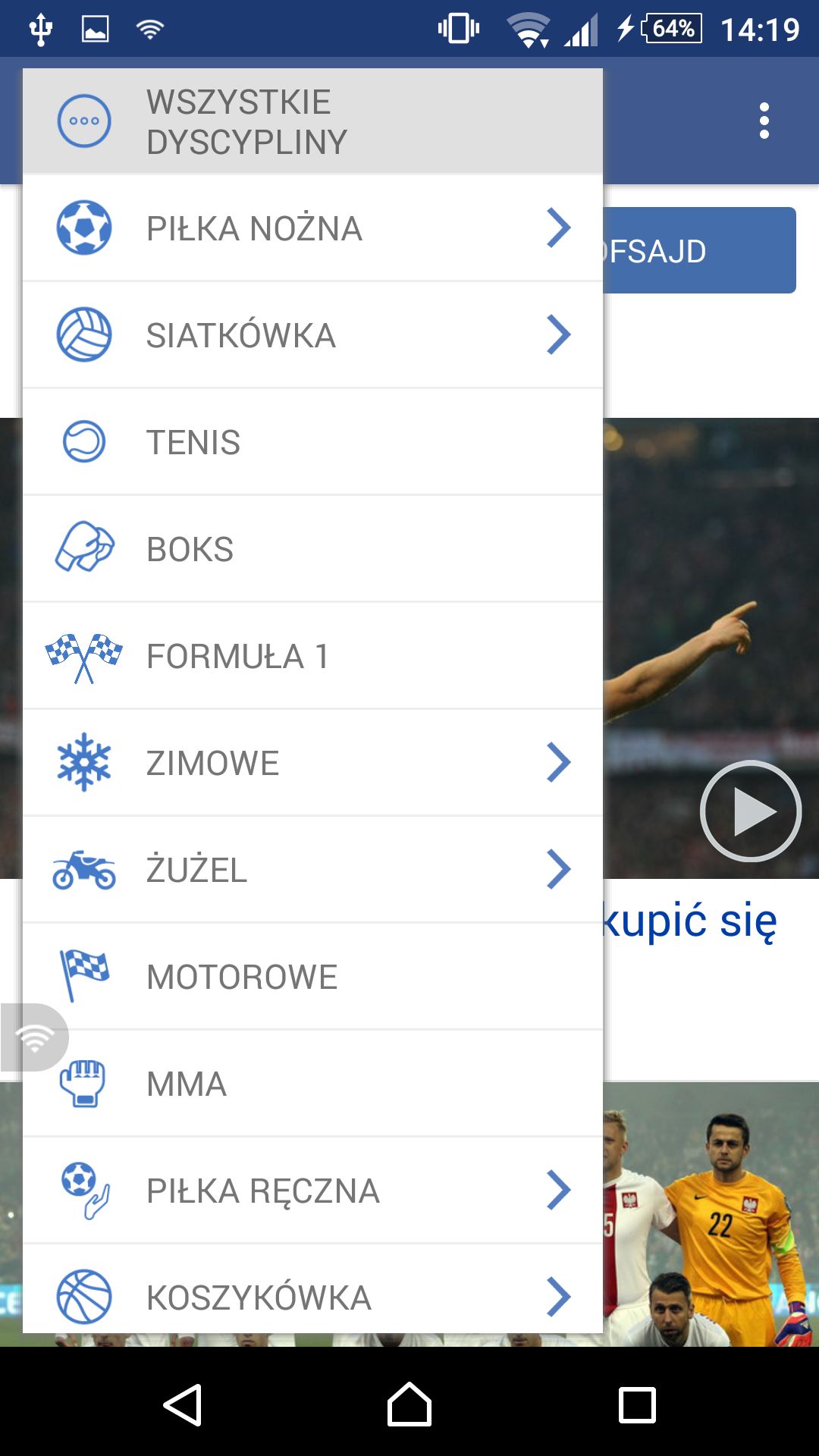Choose Tenis from the disciplines
Image resolution: width=819 pixels, height=1456 pixels.
click(x=312, y=442)
